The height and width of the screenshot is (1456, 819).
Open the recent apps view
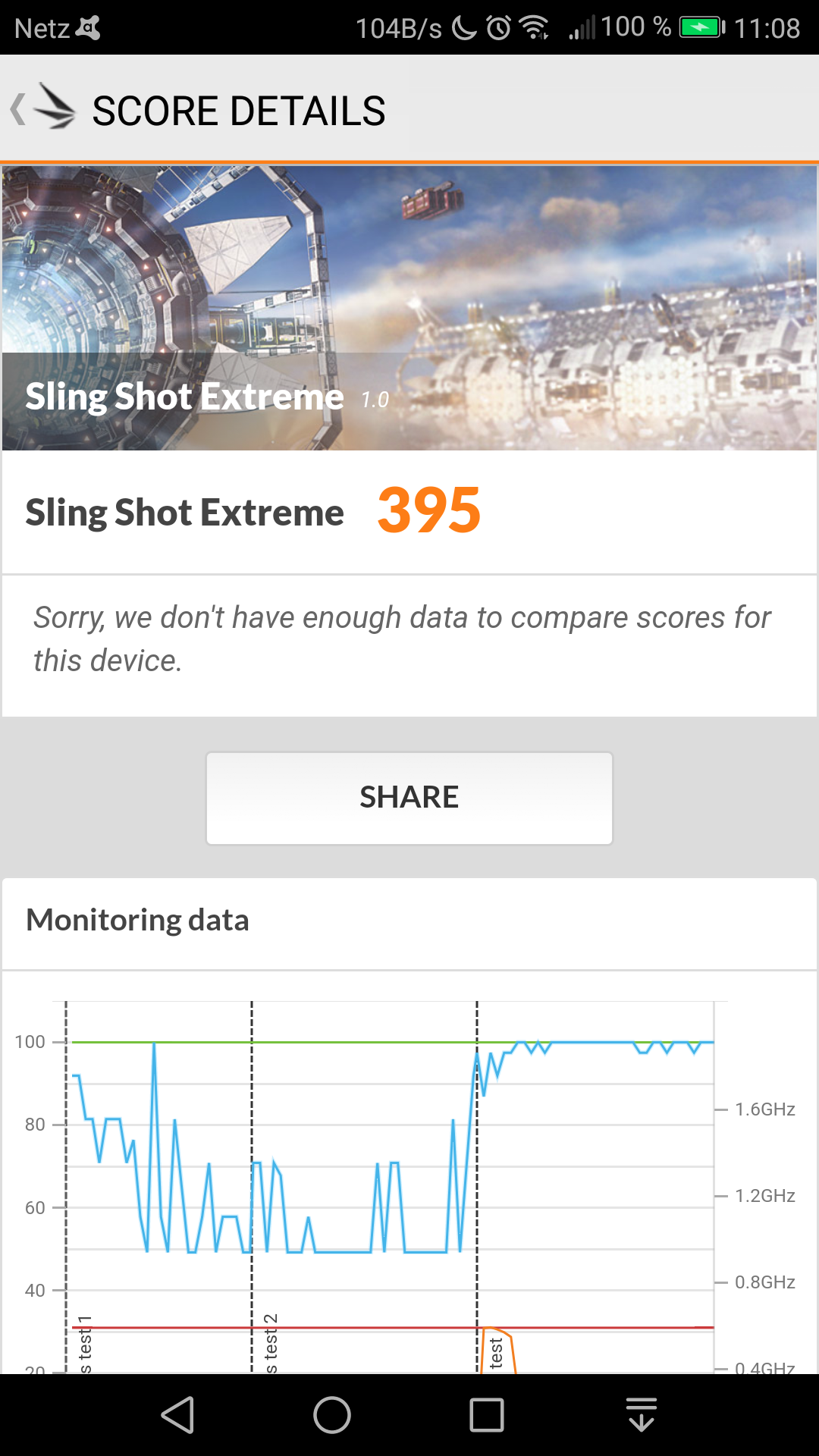pyautogui.click(x=487, y=1415)
